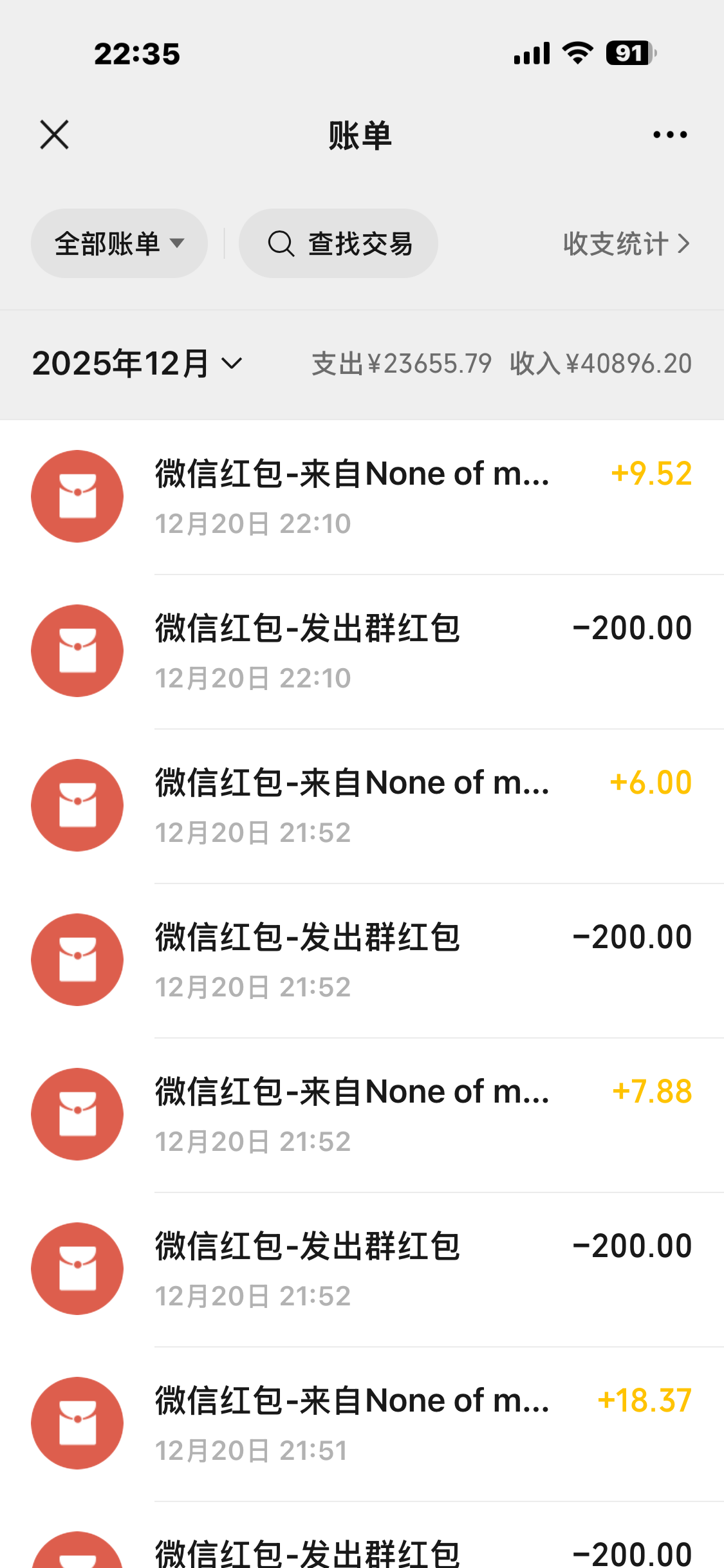The height and width of the screenshot is (1568, 724).
Task: Tap the 查找交易 search button
Action: click(x=339, y=244)
